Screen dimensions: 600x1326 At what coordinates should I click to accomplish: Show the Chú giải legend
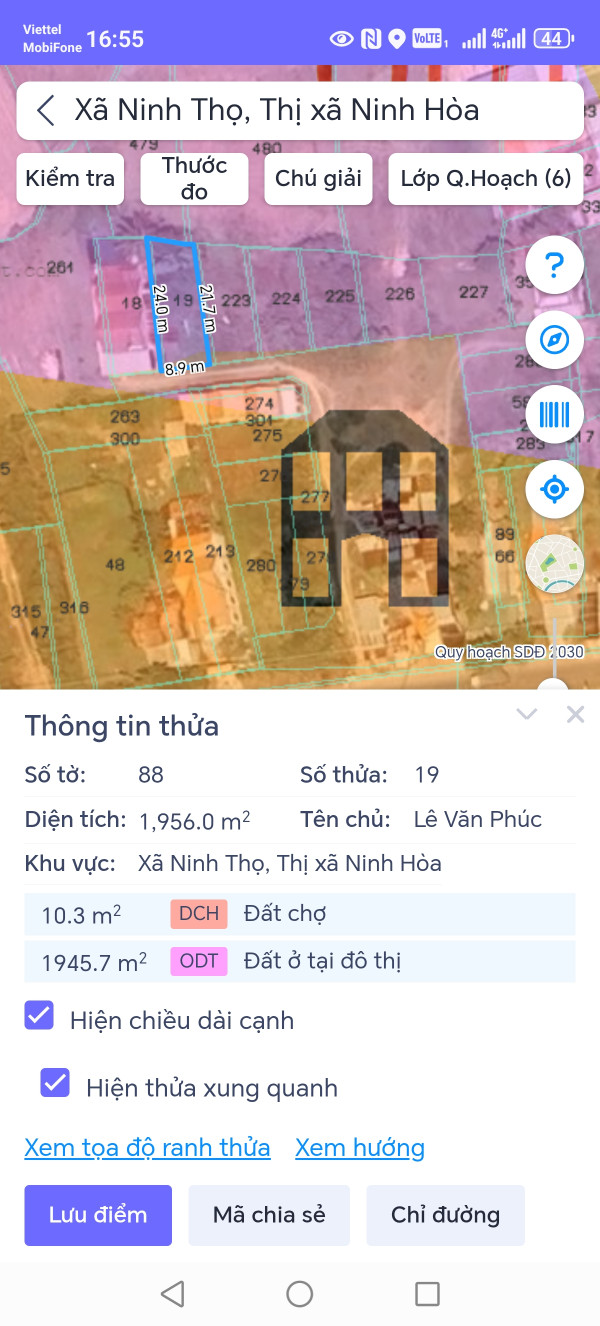318,179
